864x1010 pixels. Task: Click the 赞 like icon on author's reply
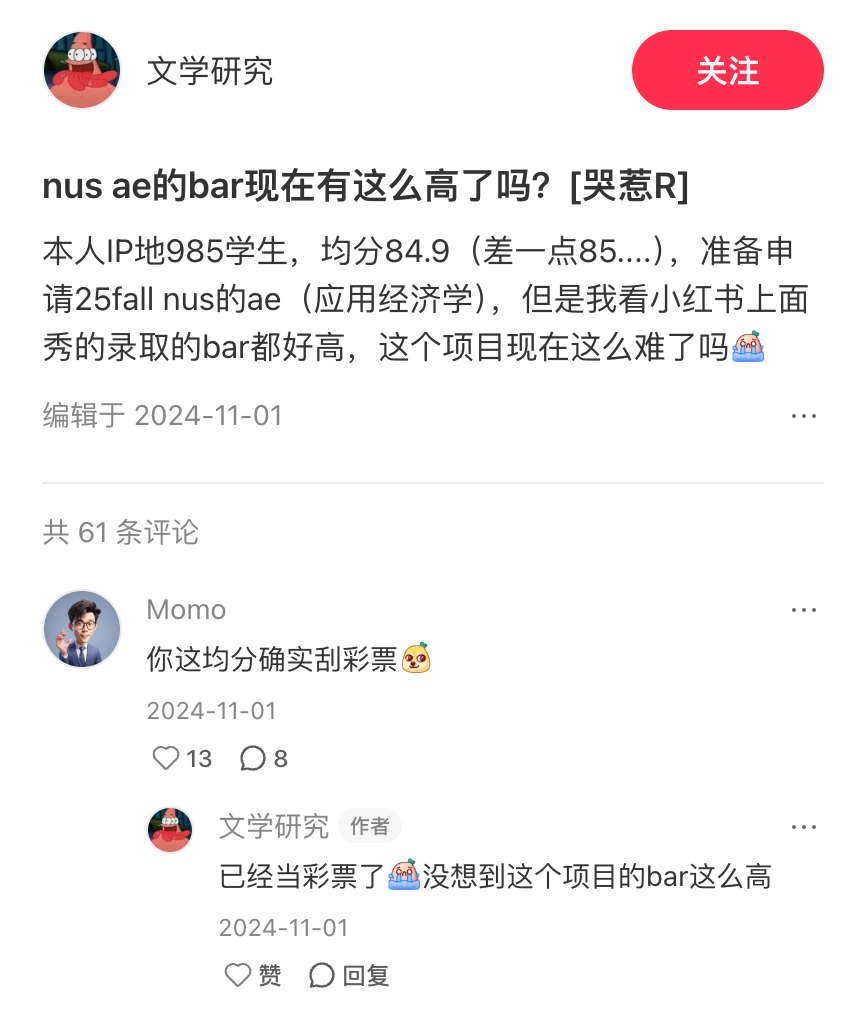(236, 976)
